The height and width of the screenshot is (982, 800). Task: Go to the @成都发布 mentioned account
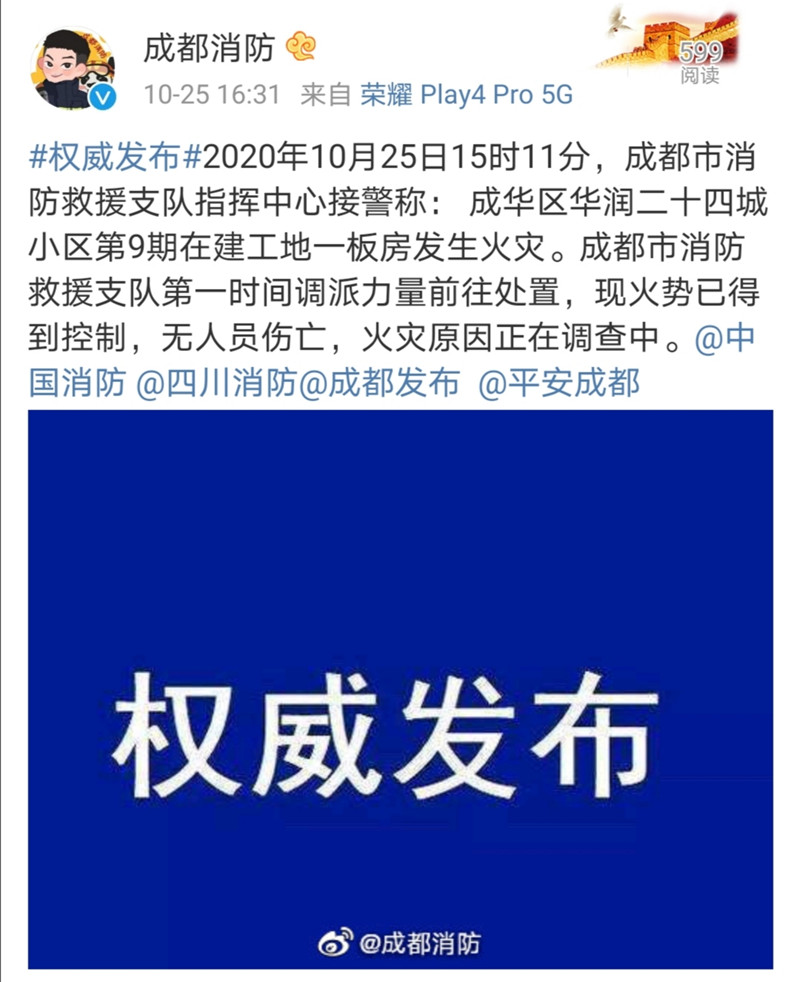pyautogui.click(x=380, y=383)
